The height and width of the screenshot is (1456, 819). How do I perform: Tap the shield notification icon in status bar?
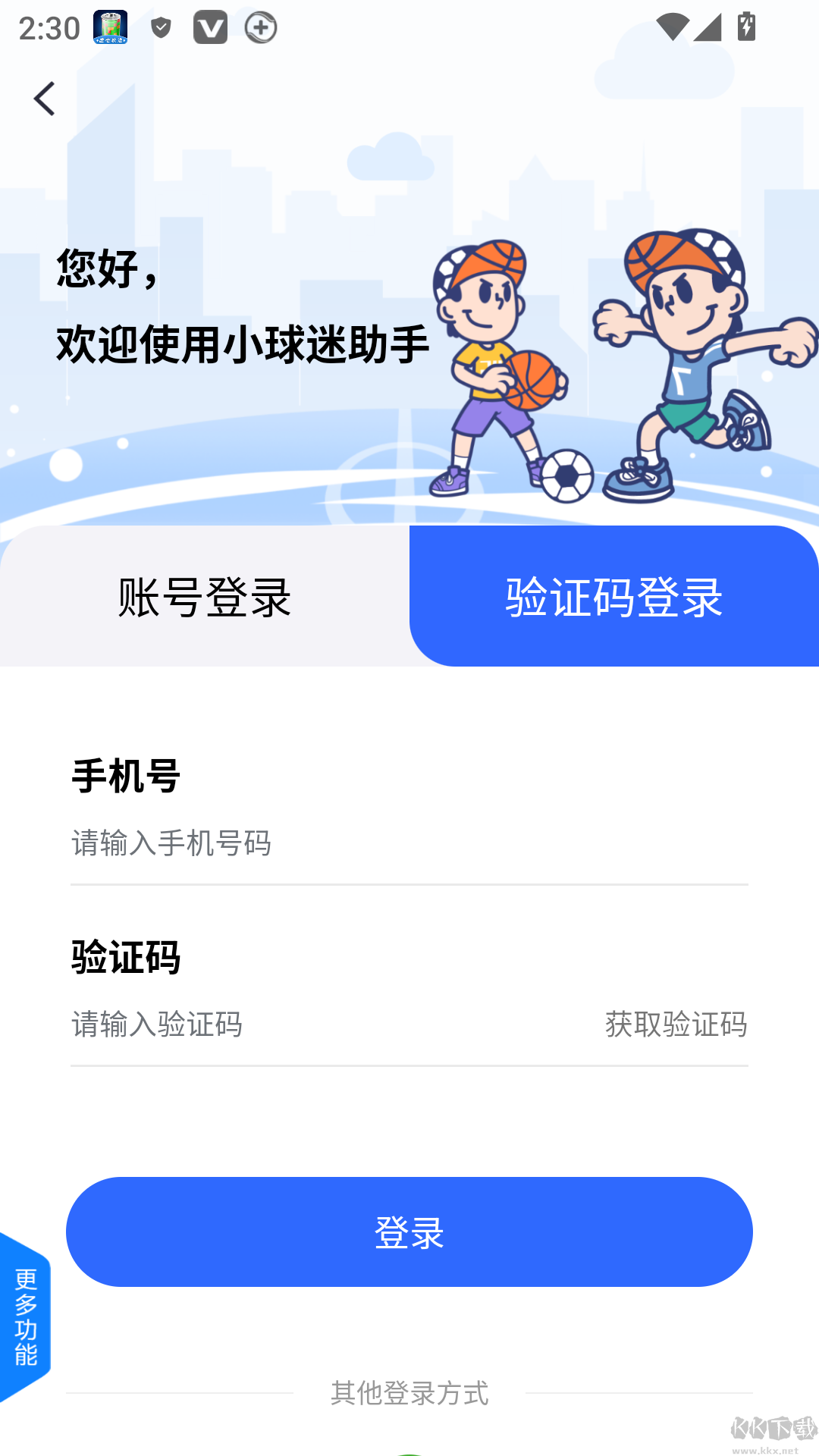click(x=159, y=27)
